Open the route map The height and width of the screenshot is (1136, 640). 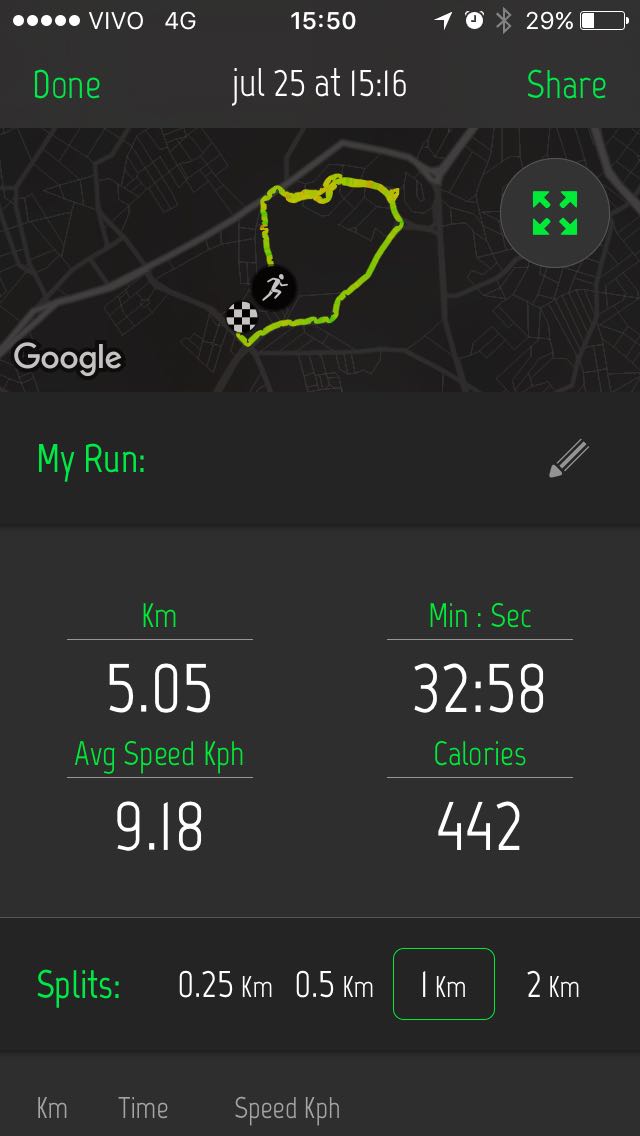(320, 260)
